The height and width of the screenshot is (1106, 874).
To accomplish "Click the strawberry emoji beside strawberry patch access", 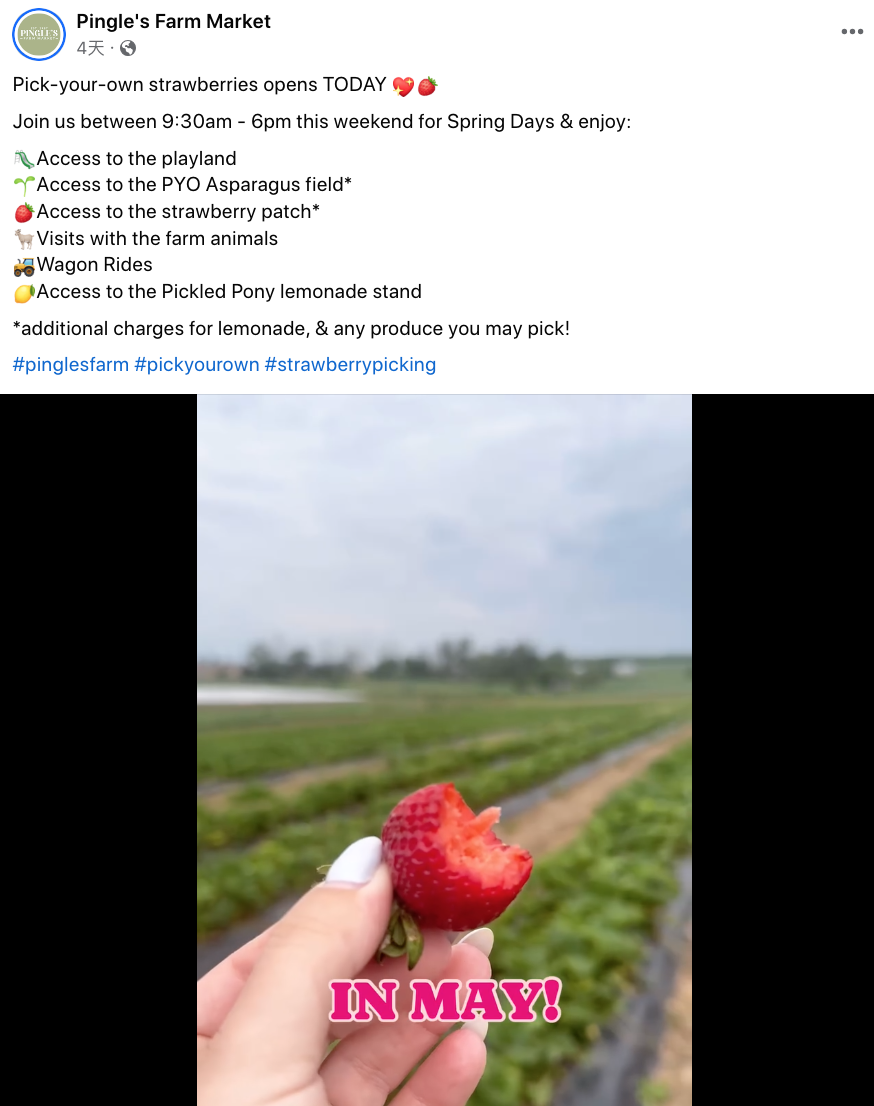I will (22, 211).
